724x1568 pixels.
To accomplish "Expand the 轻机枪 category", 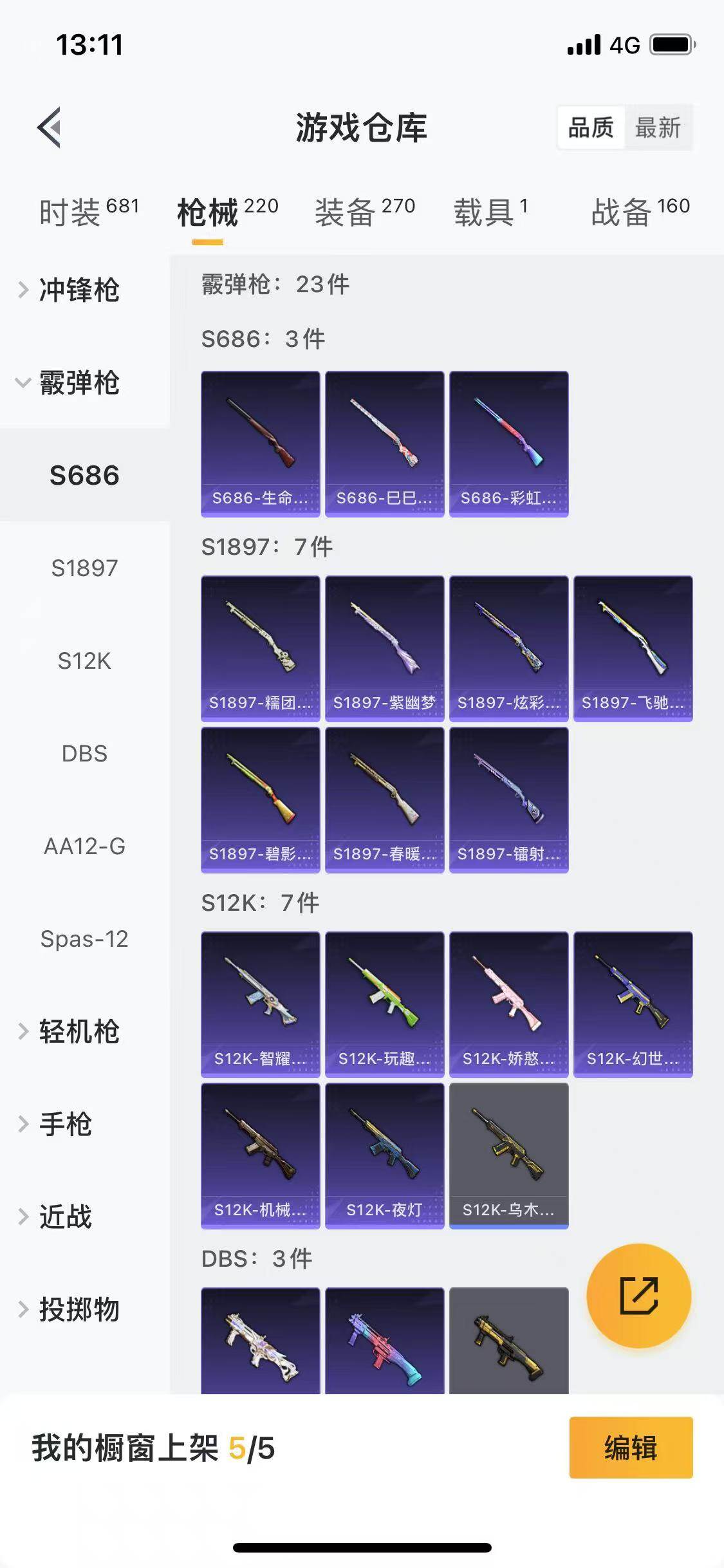I will [79, 1031].
